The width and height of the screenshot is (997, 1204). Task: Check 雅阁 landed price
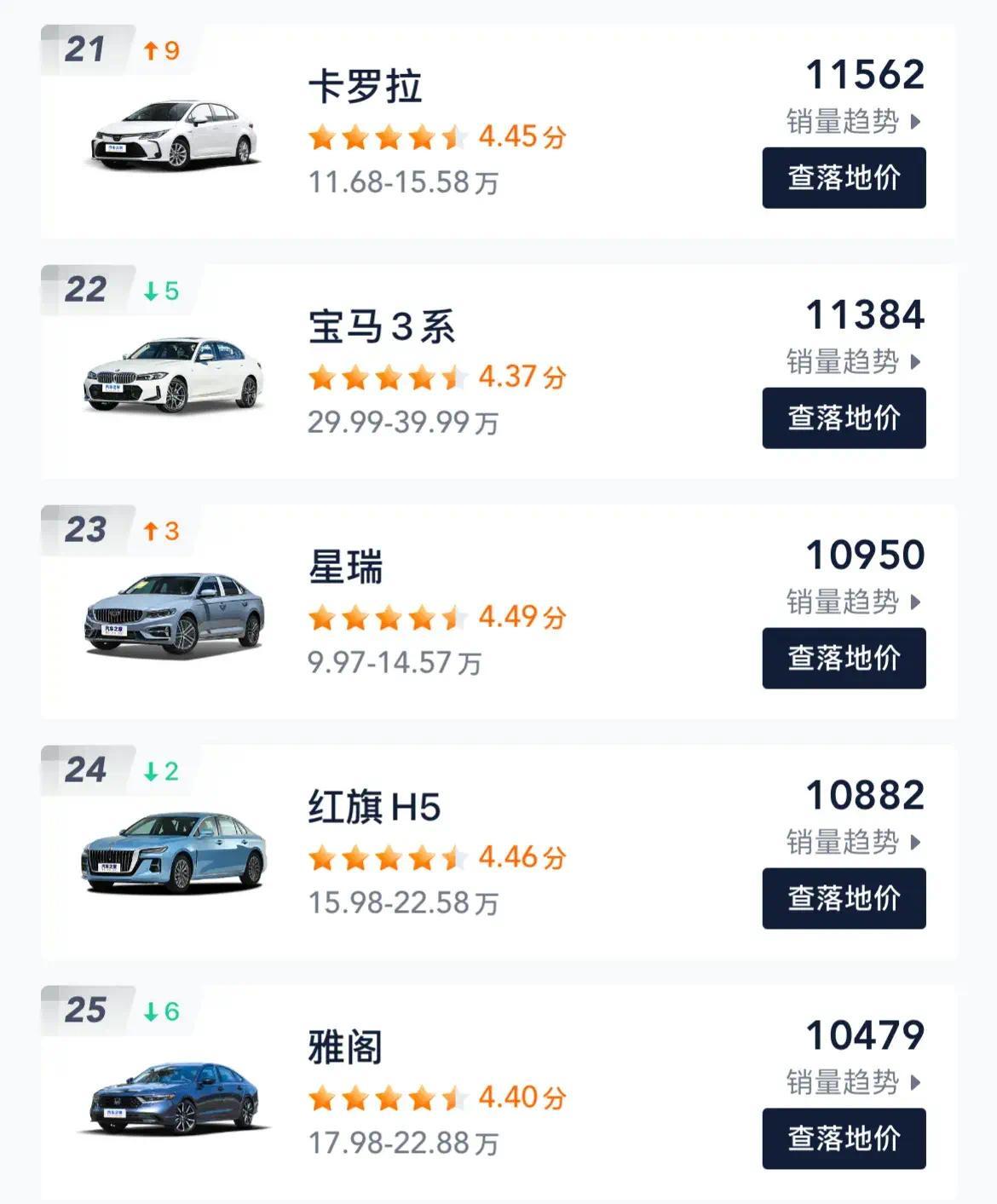pyautogui.click(x=844, y=1138)
